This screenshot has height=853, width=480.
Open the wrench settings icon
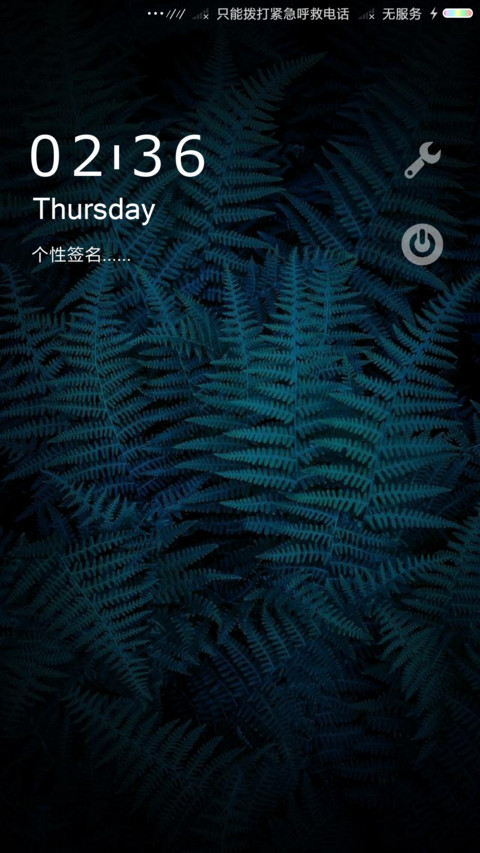[422, 160]
